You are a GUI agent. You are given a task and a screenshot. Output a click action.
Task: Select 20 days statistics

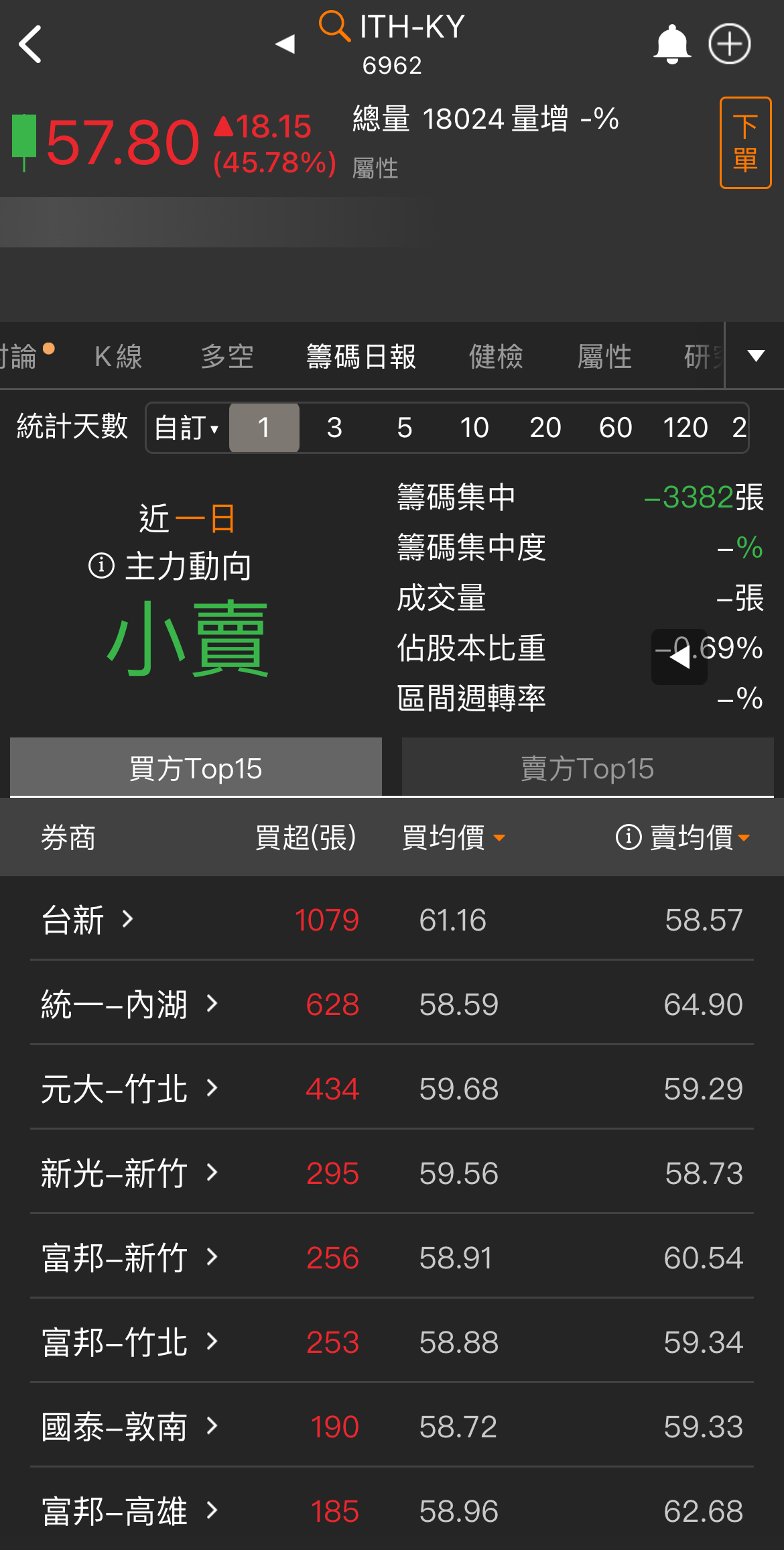pyautogui.click(x=545, y=428)
